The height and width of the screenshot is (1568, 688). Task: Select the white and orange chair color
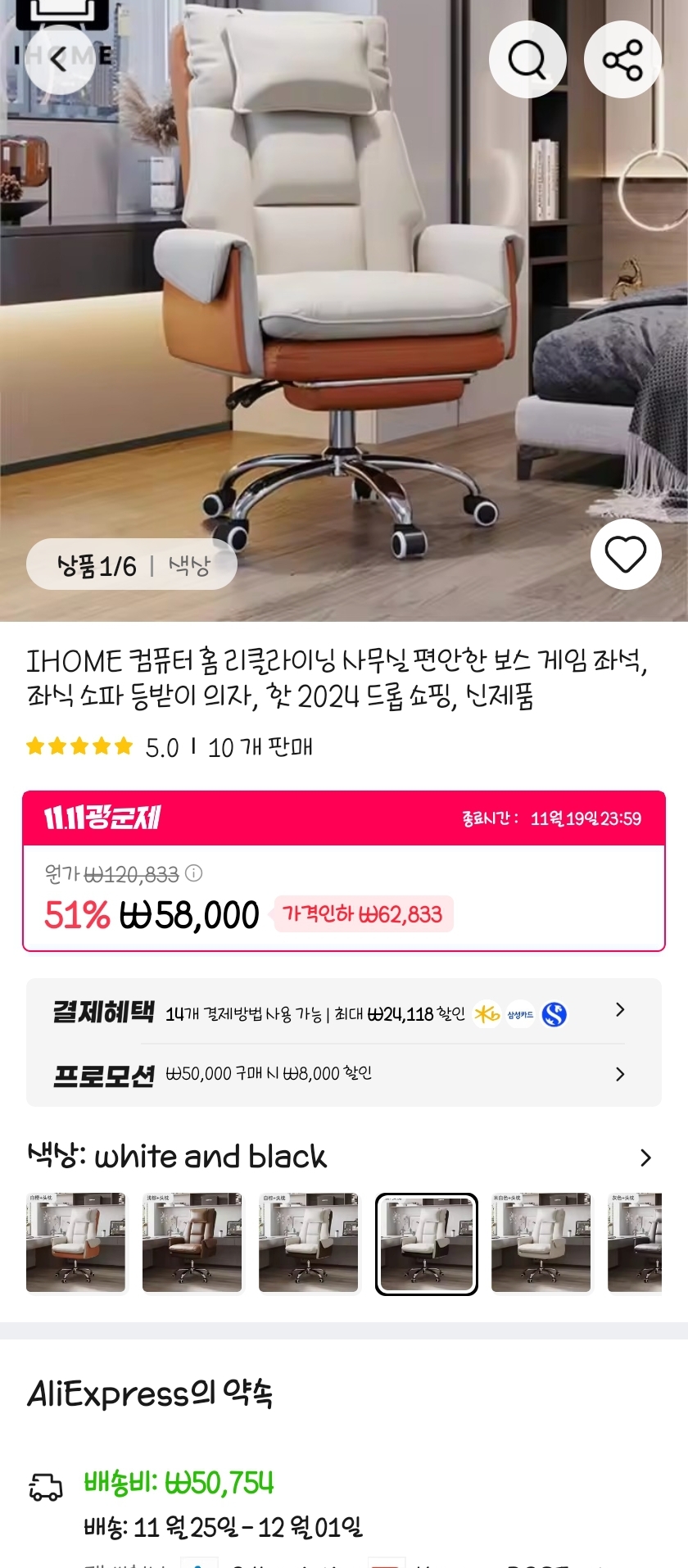76,1243
